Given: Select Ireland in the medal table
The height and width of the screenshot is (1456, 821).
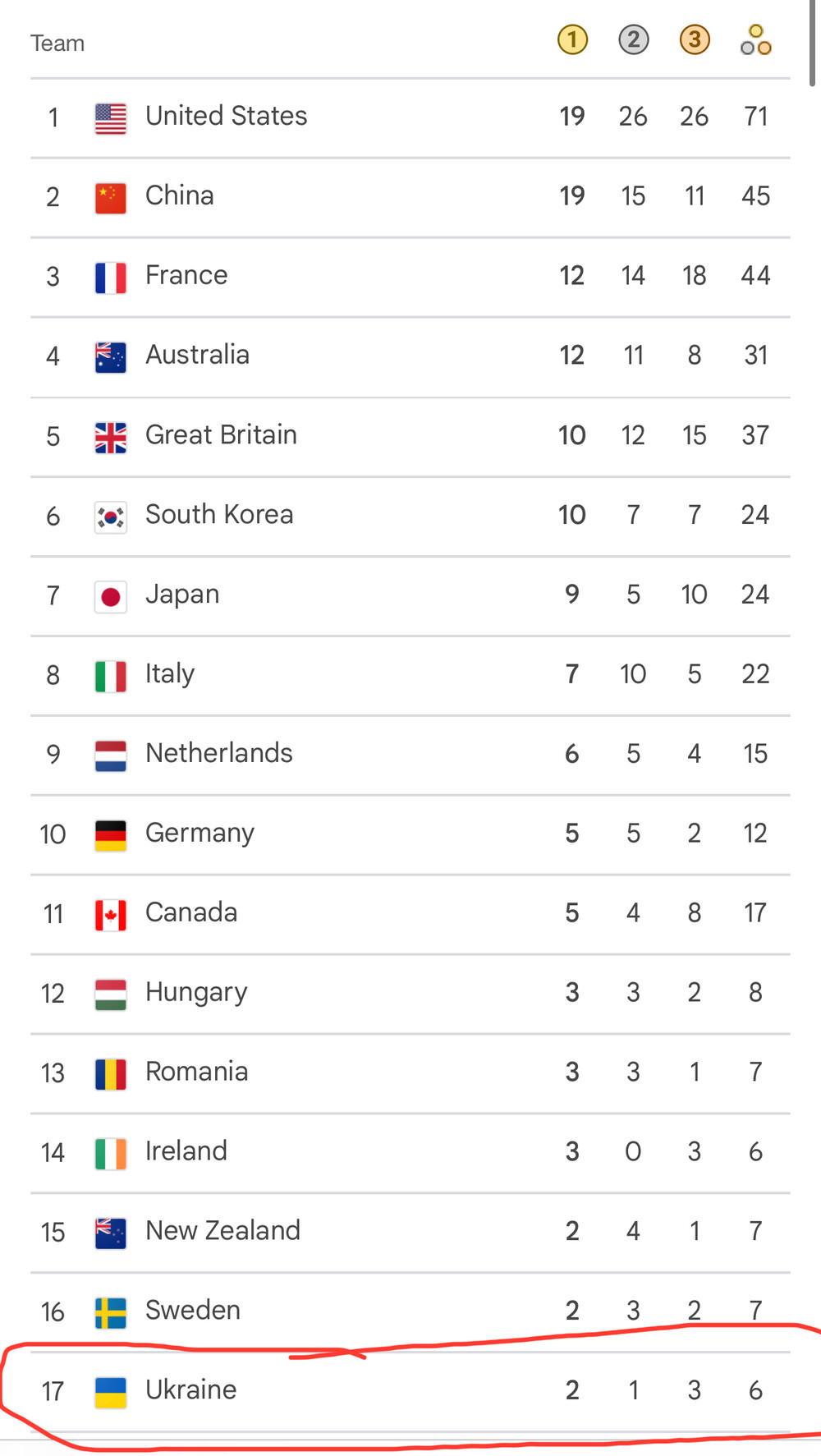Looking at the screenshot, I should (410, 1154).
